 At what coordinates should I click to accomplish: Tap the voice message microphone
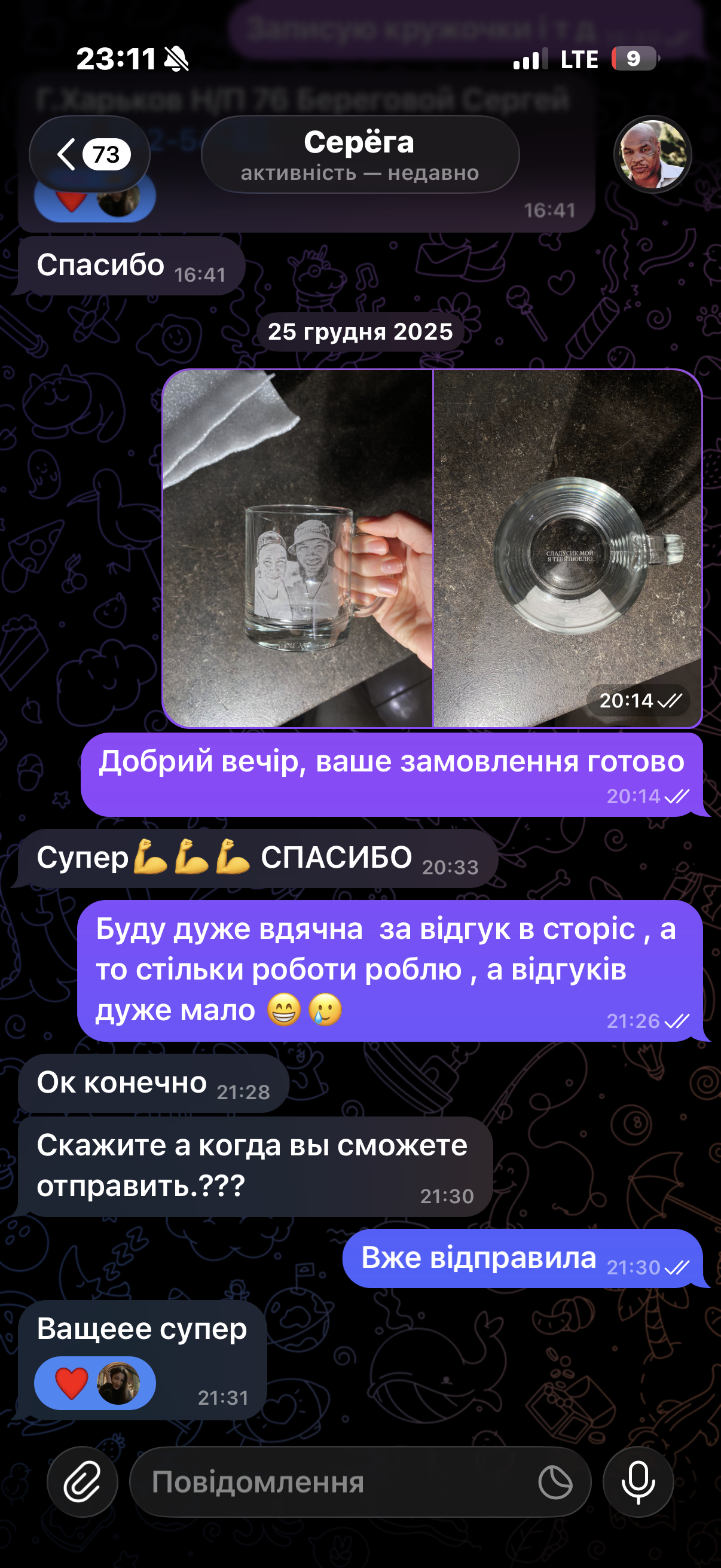click(638, 1482)
